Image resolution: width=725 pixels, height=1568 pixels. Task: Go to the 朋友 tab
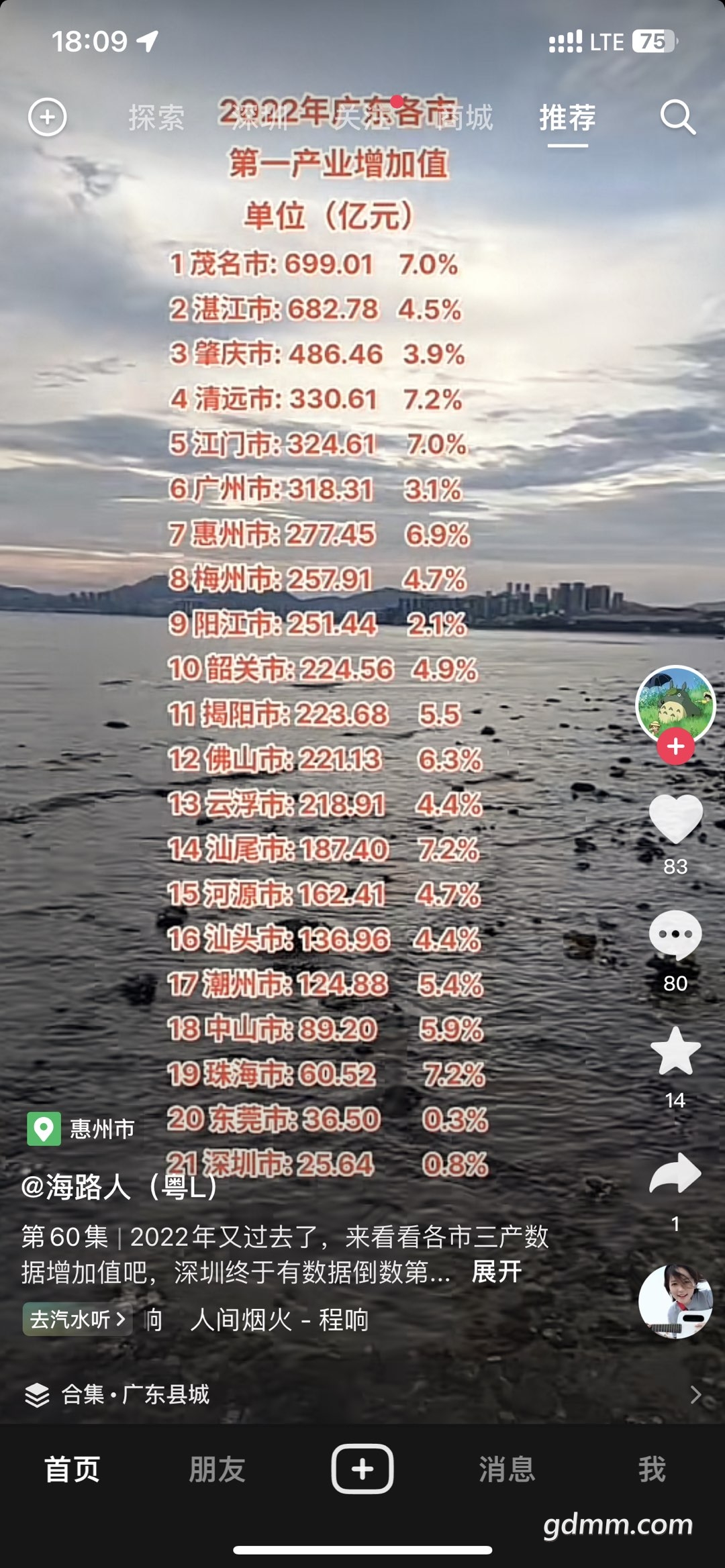(217, 1469)
